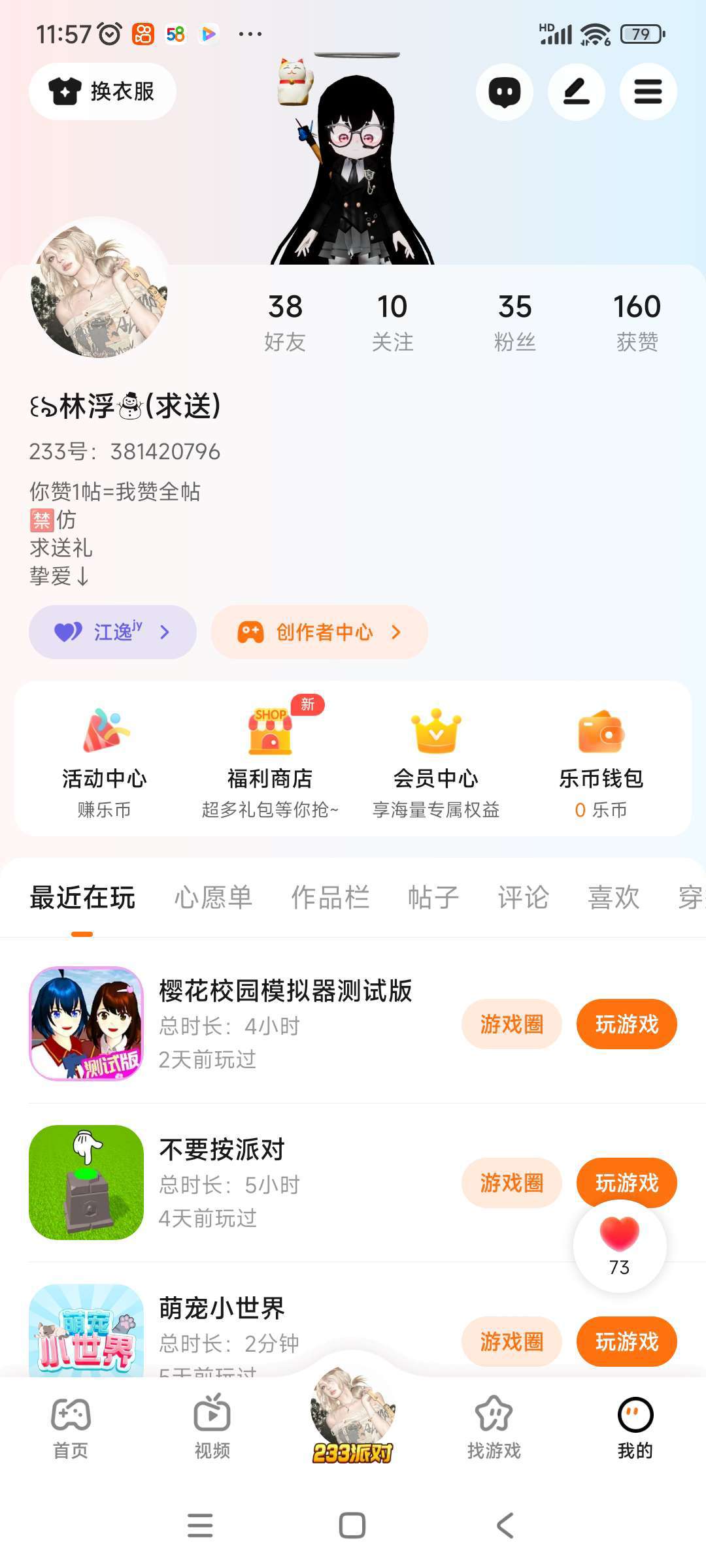Enter the 233派对 center tab
Viewport: 706px width, 1568px height.
pos(353,1418)
